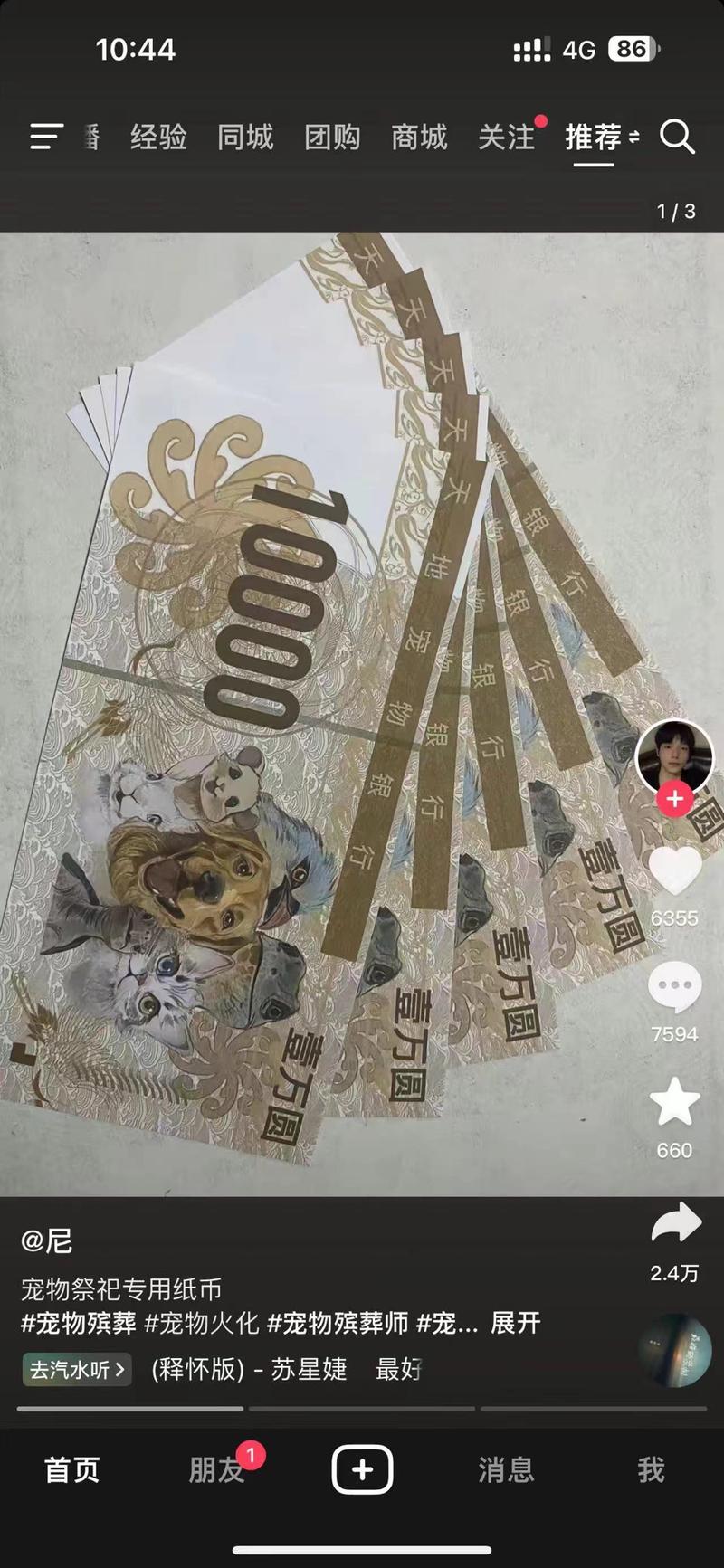Select the 推荐 tab
Screen dimensions: 724x1568
[x=594, y=137]
